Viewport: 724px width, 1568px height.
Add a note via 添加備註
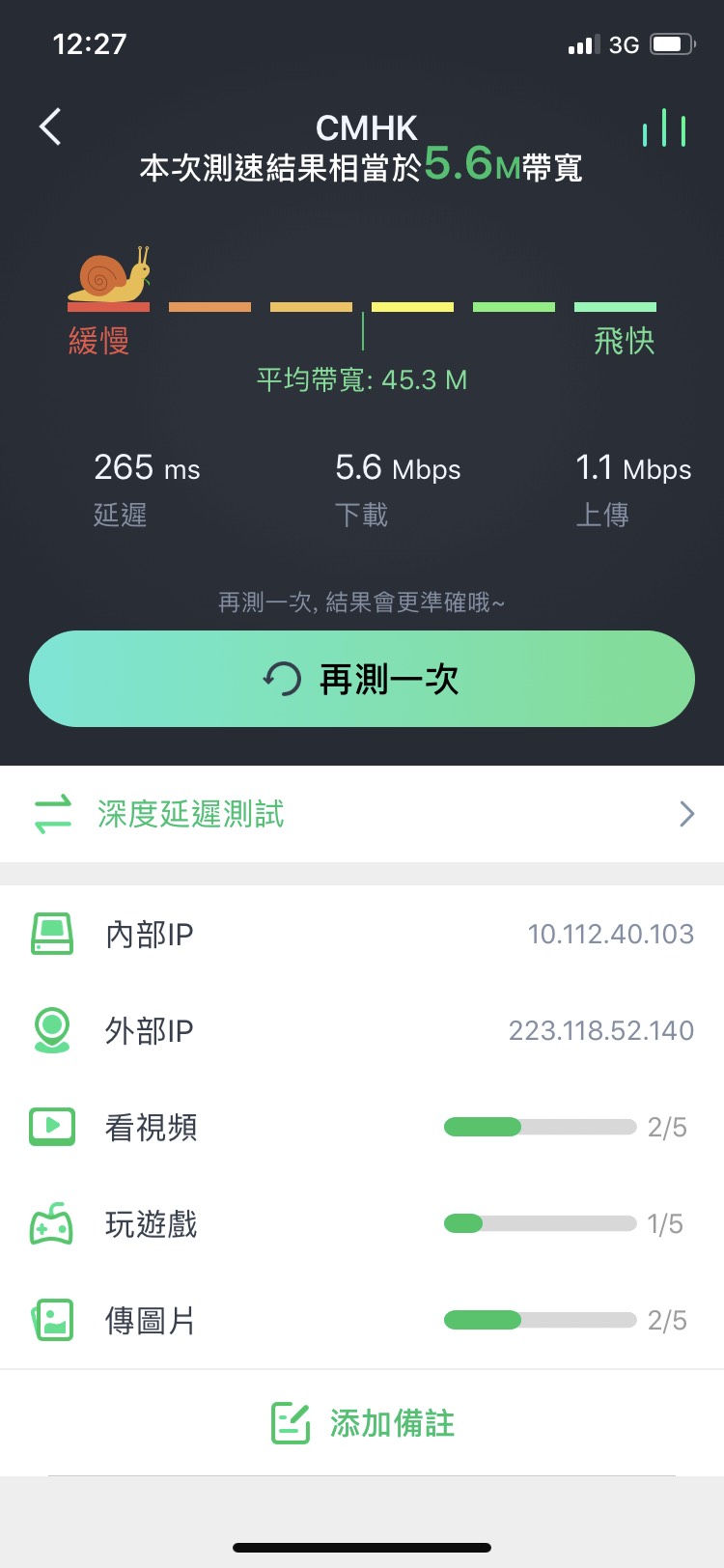coord(362,1423)
